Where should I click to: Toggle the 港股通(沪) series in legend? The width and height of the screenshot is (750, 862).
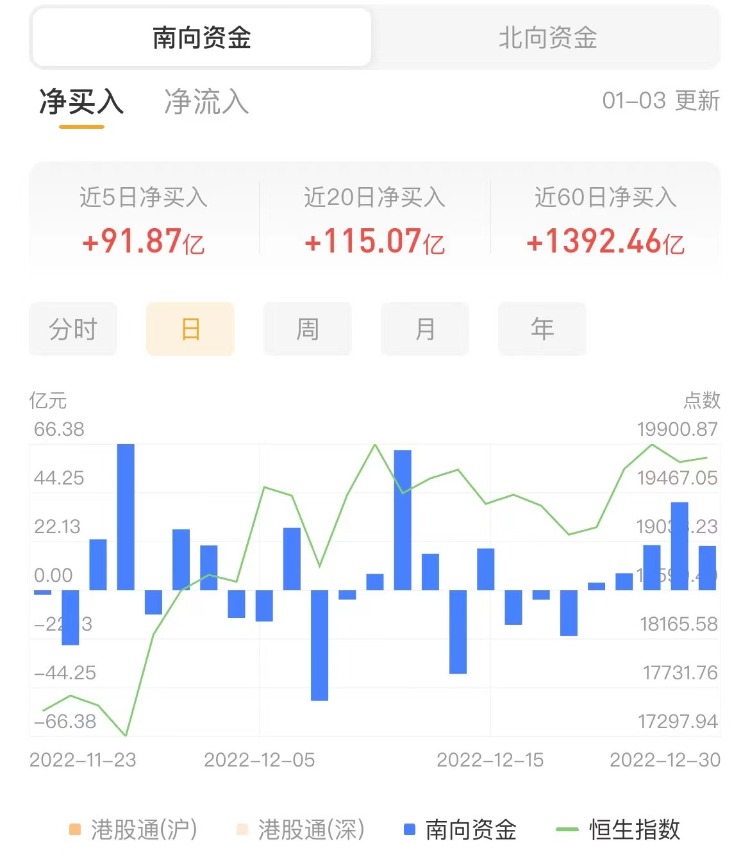(x=133, y=829)
